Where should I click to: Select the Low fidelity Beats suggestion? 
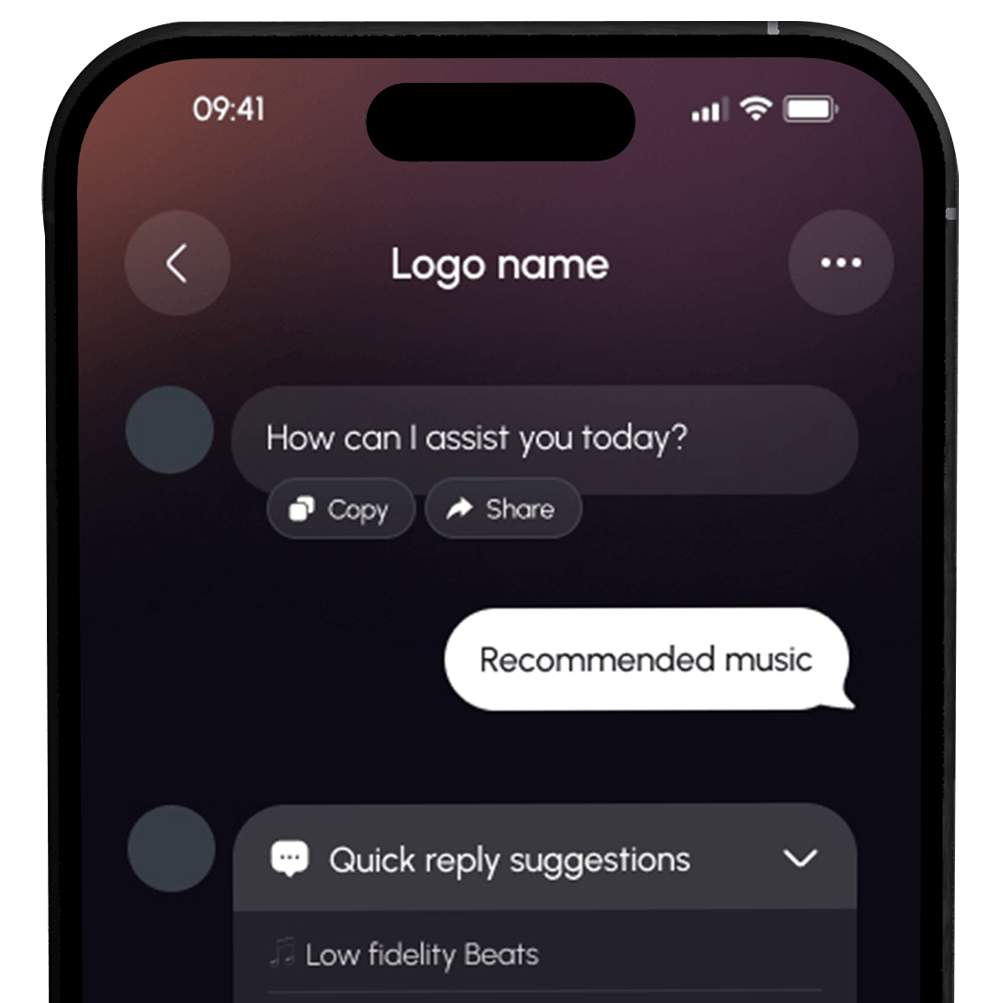(x=420, y=955)
